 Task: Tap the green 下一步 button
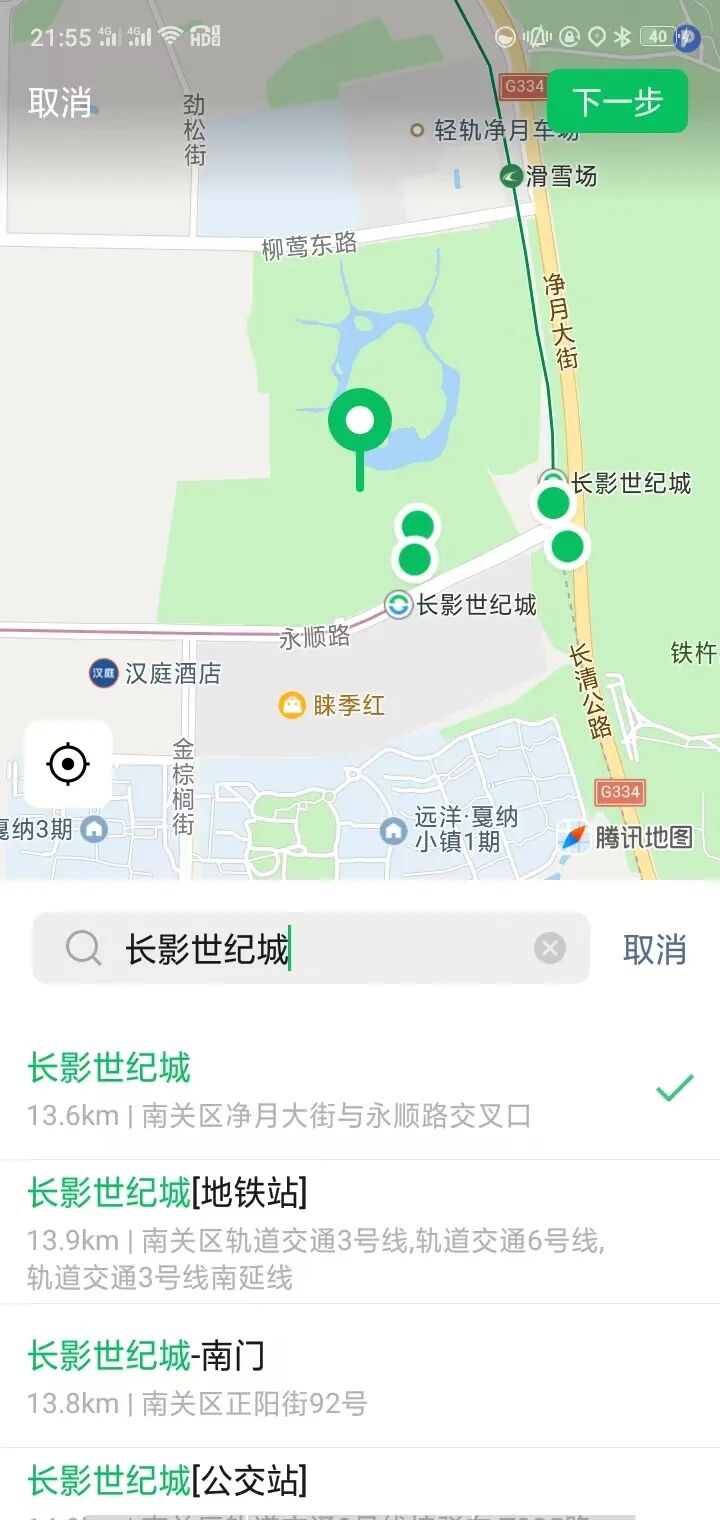click(x=617, y=101)
